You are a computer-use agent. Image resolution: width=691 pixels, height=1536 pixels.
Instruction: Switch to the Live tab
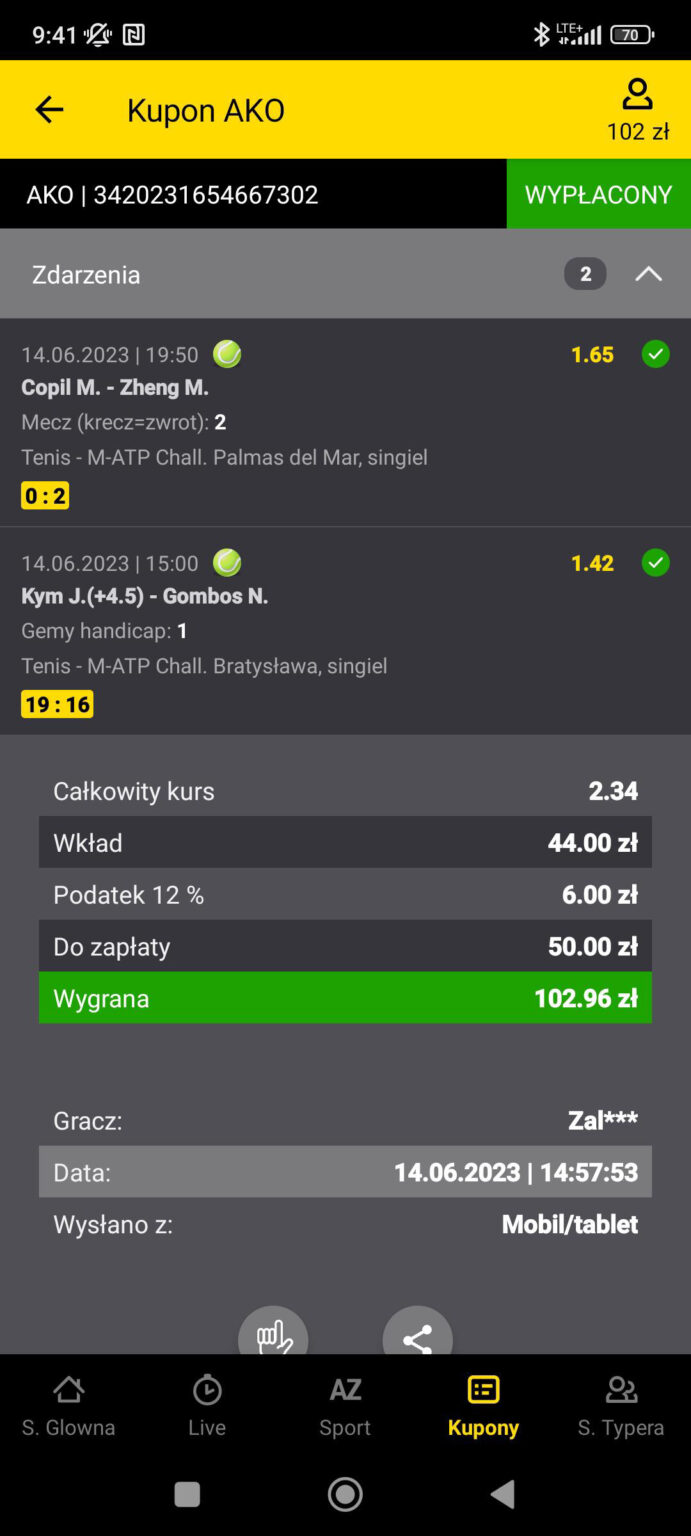click(x=207, y=1406)
